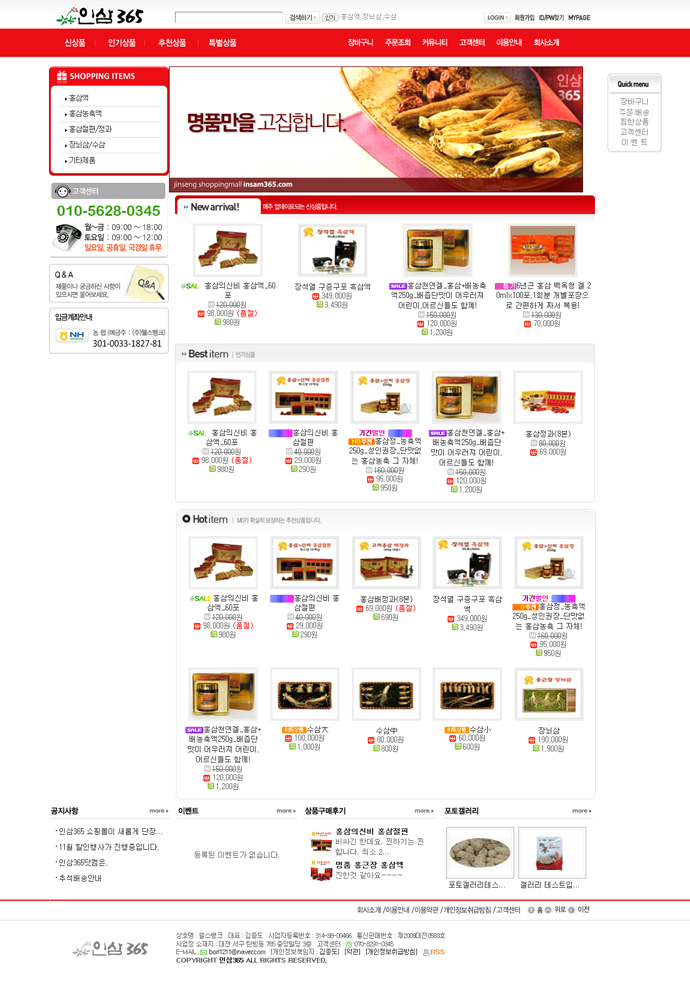Open the LOGIN link
The image size is (690, 987).
[497, 17]
